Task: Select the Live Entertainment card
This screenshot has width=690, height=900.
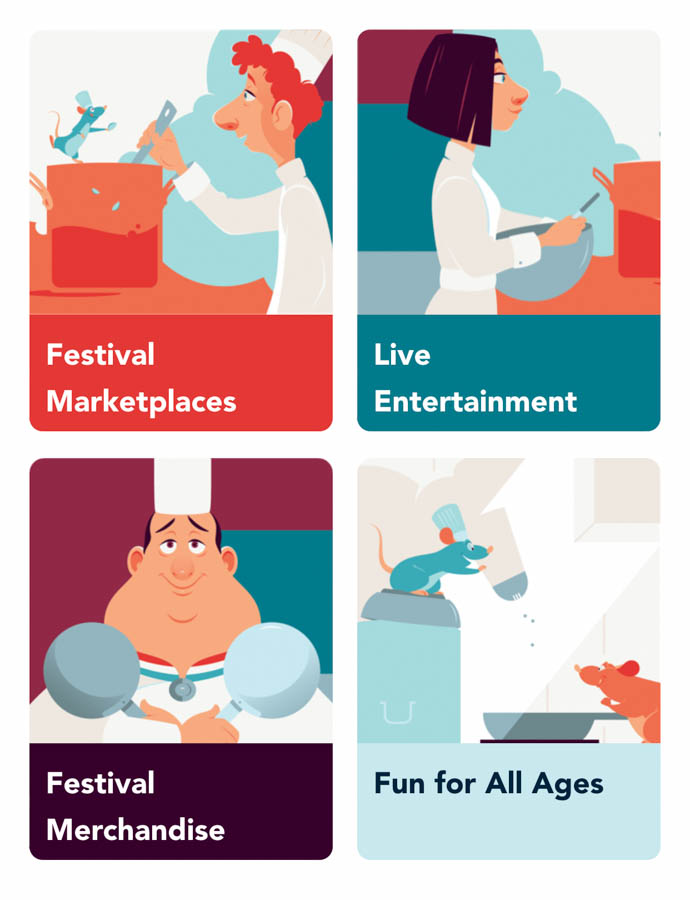Action: [x=508, y=231]
